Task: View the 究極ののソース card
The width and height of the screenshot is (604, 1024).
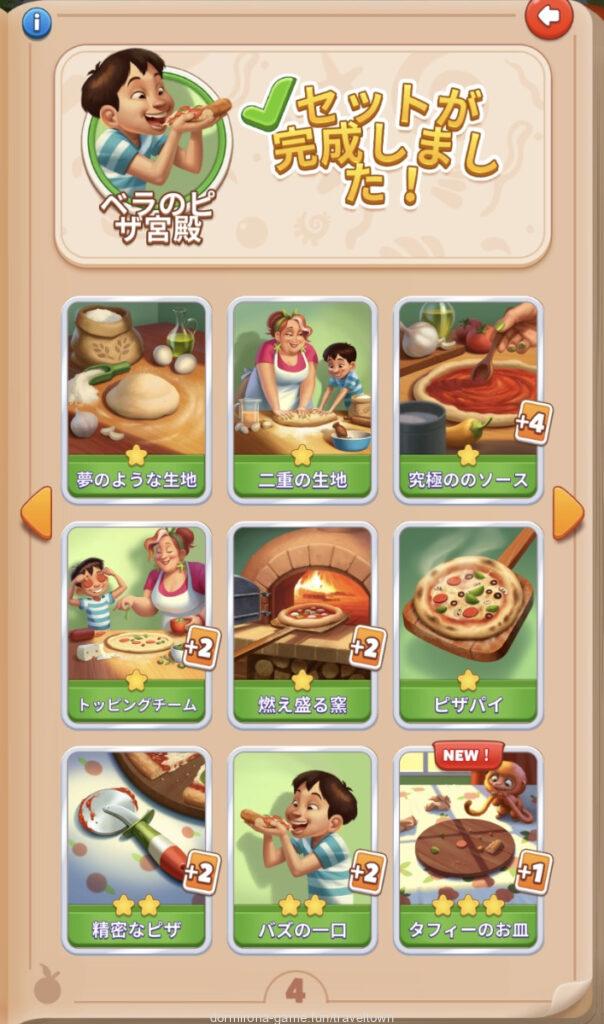Action: pos(468,398)
